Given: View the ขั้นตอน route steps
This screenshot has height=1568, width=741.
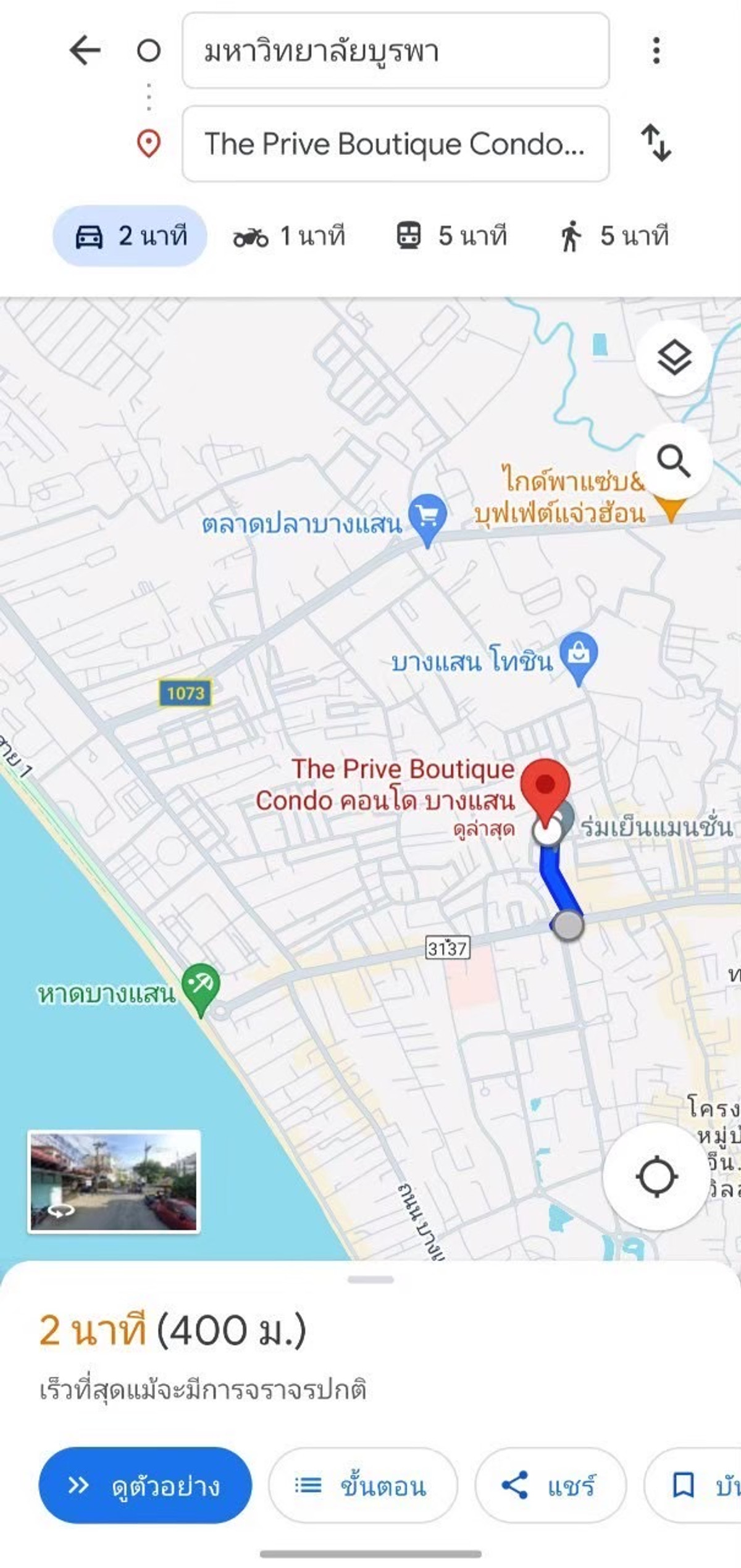Looking at the screenshot, I should (362, 1485).
